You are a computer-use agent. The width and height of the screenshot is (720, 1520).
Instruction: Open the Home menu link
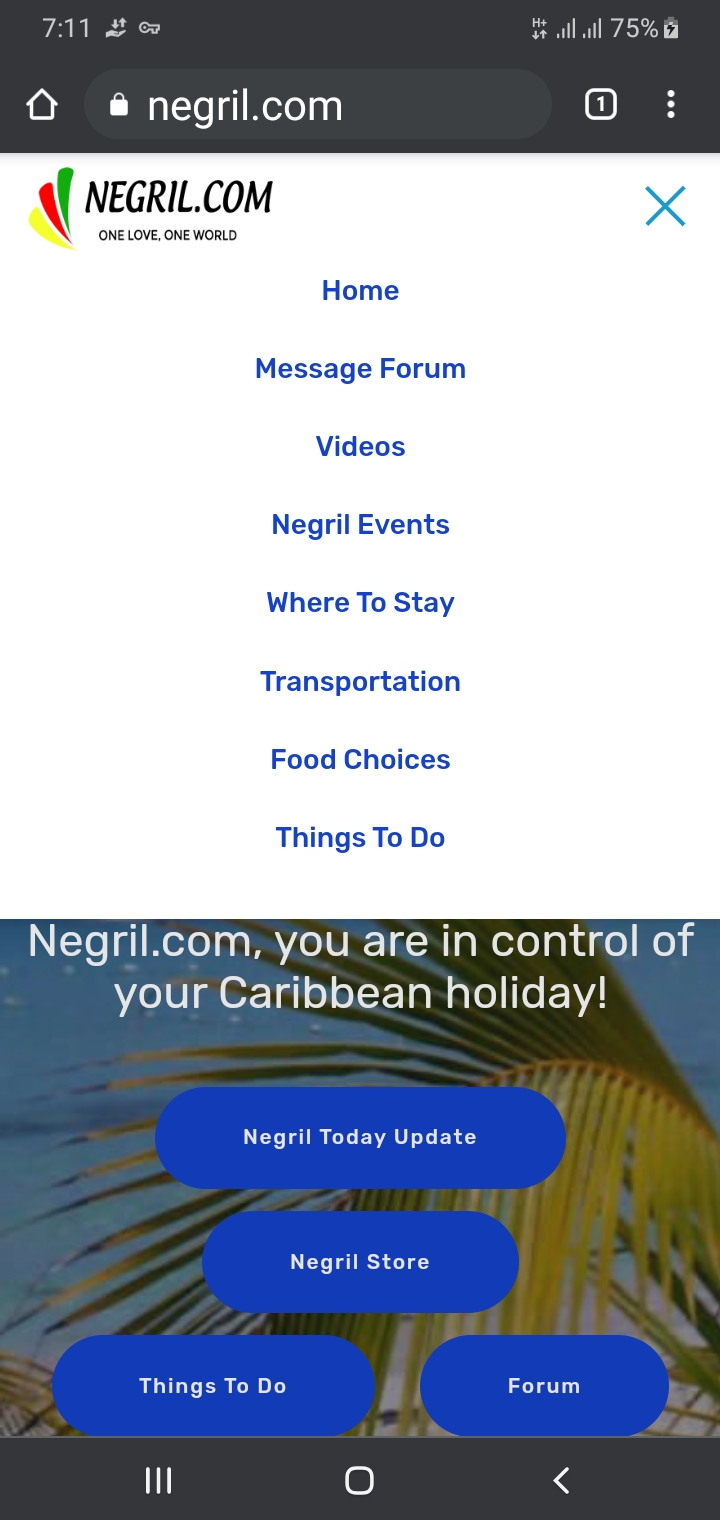click(360, 291)
